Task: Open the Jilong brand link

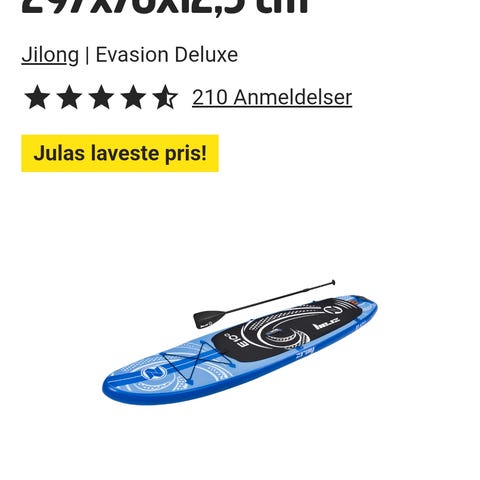Action: 50,55
